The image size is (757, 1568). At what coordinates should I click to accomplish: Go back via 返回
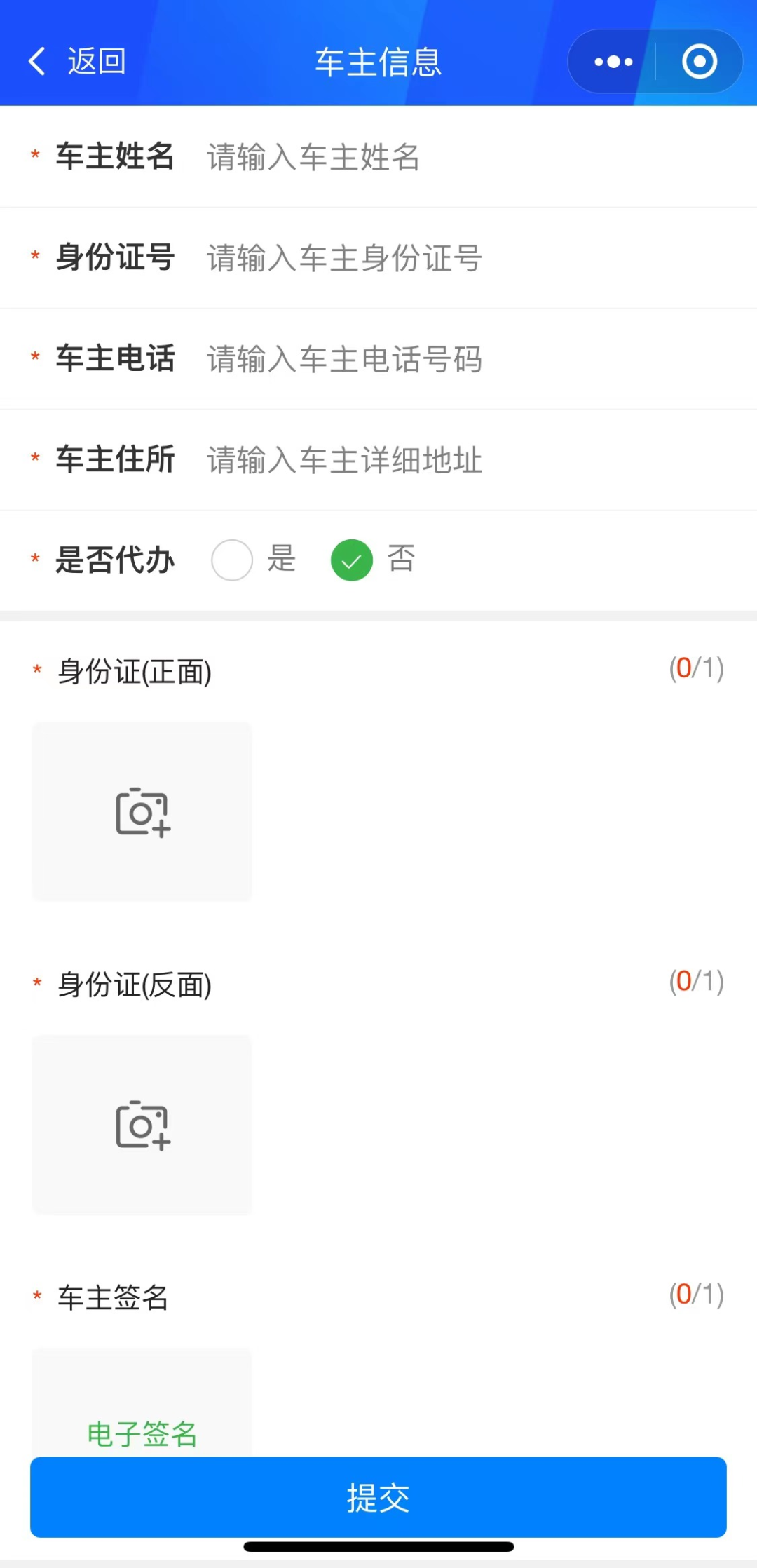77,62
